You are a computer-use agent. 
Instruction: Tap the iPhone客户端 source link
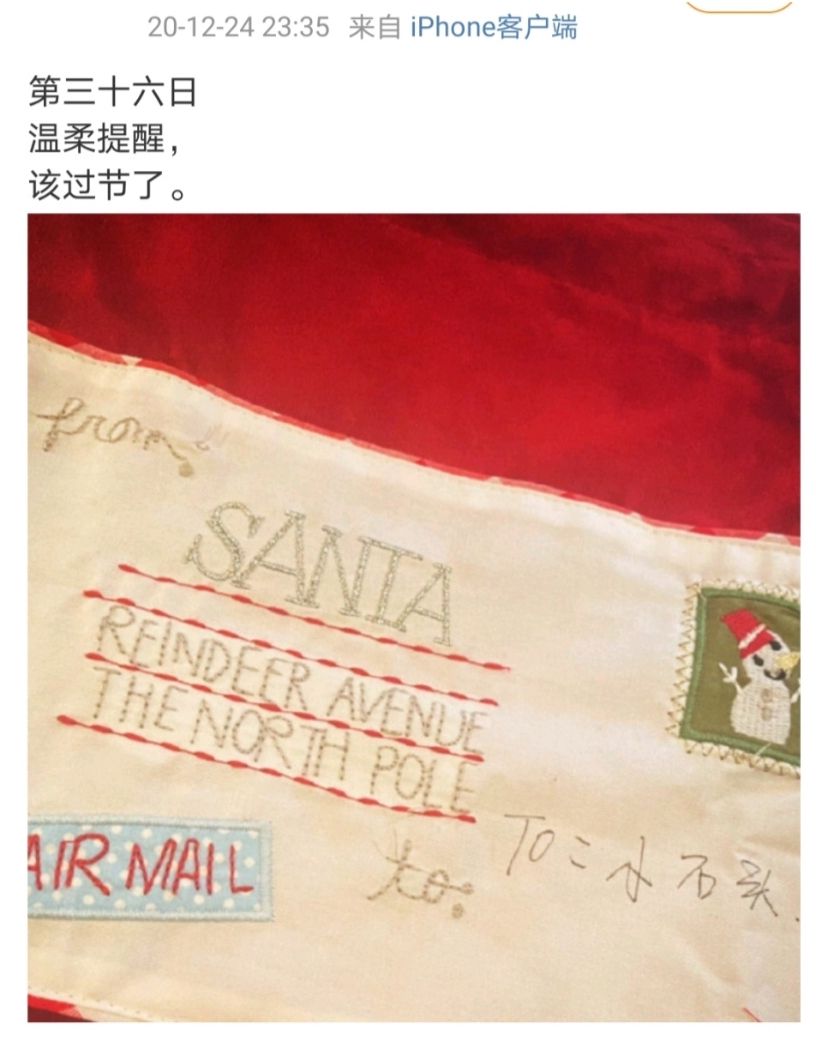(x=493, y=28)
